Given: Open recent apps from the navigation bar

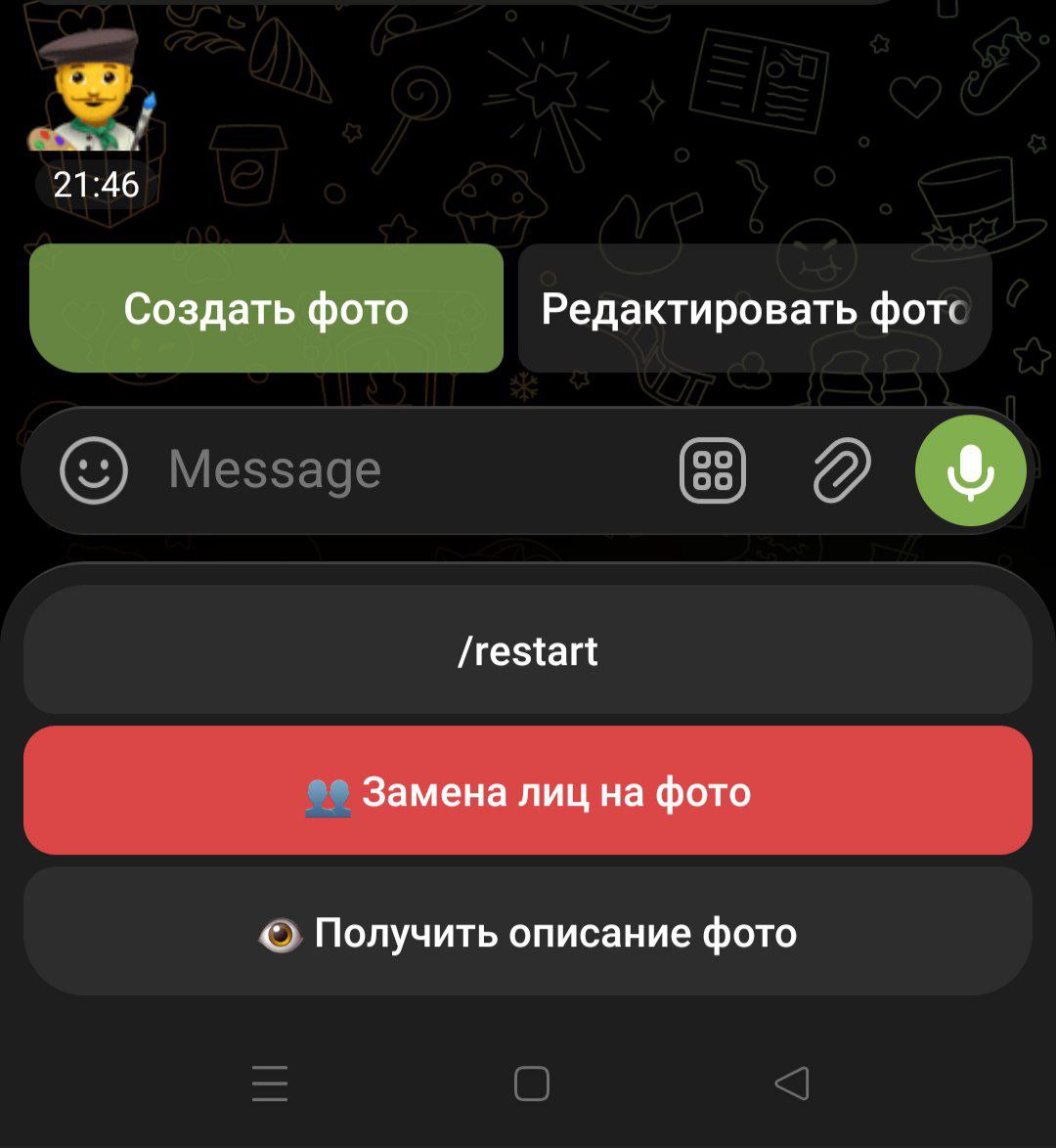Looking at the screenshot, I should (270, 1083).
